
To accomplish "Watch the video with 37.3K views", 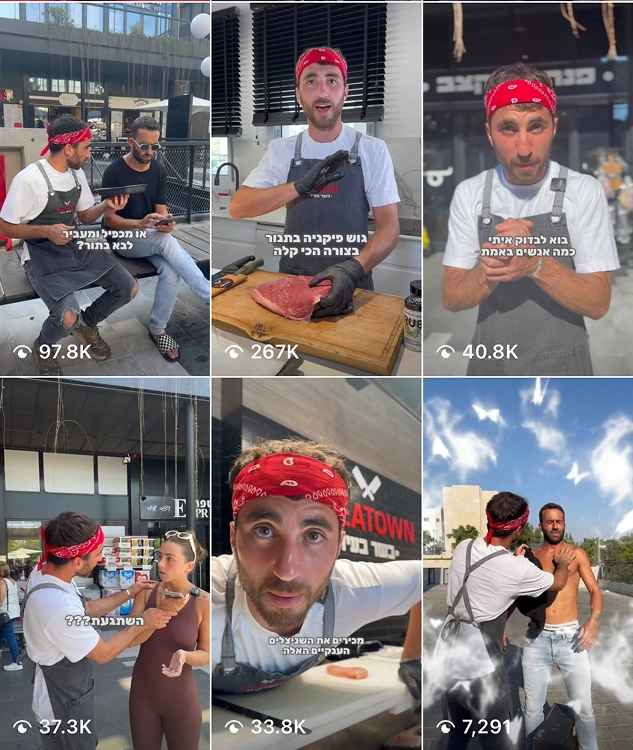I will pos(105,563).
